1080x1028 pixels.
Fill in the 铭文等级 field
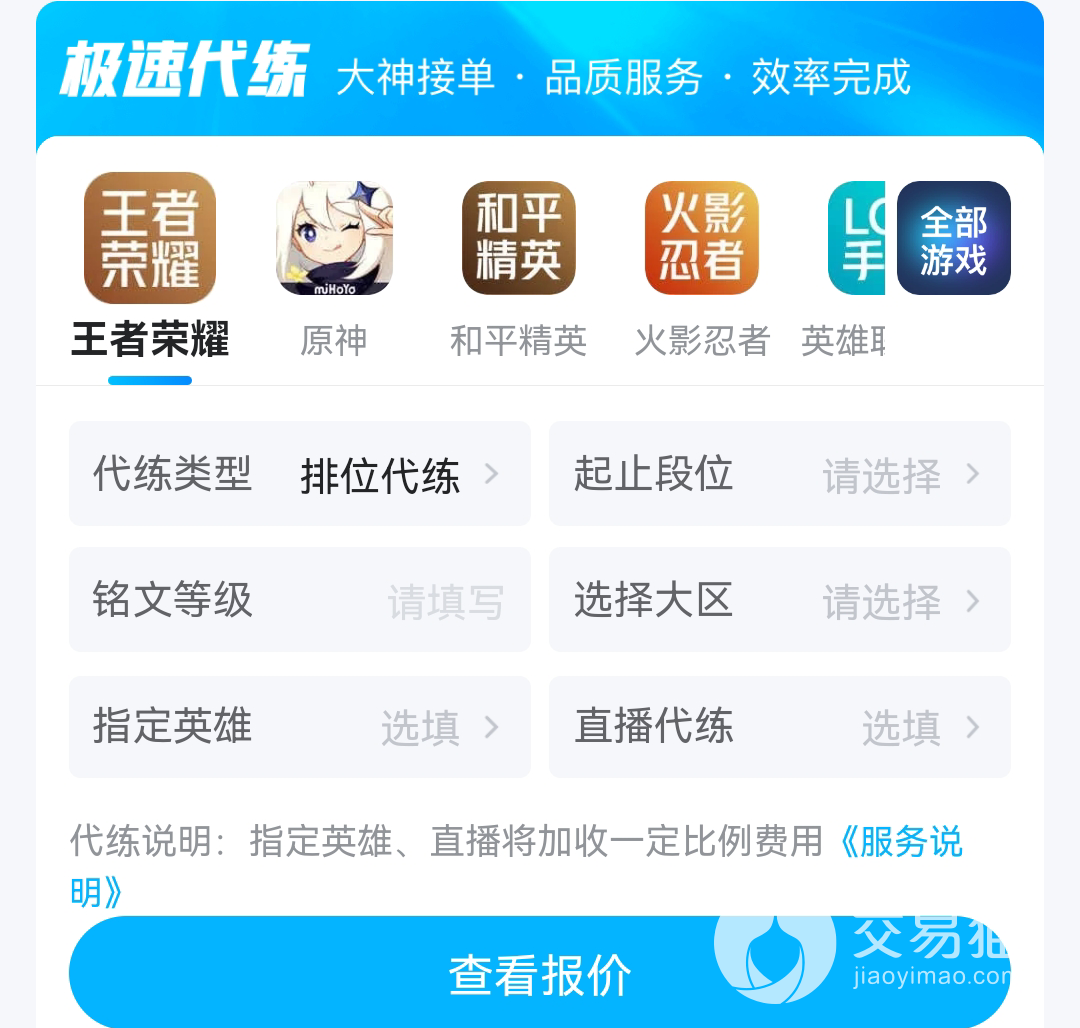pyautogui.click(x=299, y=600)
